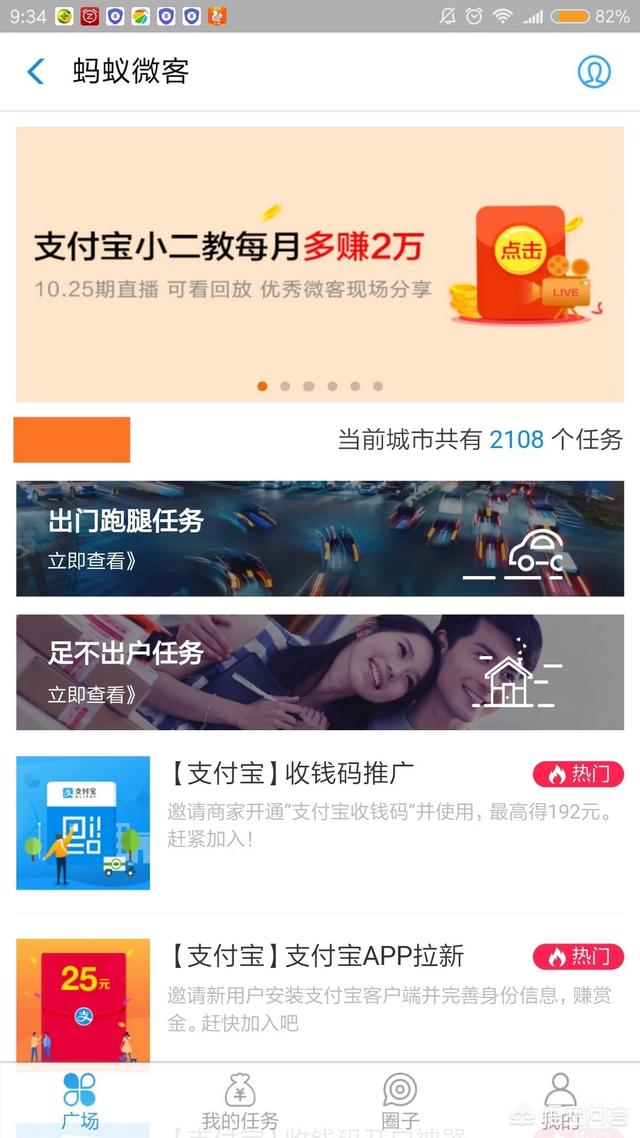Open 足不出户任务 card
Screen dimensions: 640x1138
[320, 672]
